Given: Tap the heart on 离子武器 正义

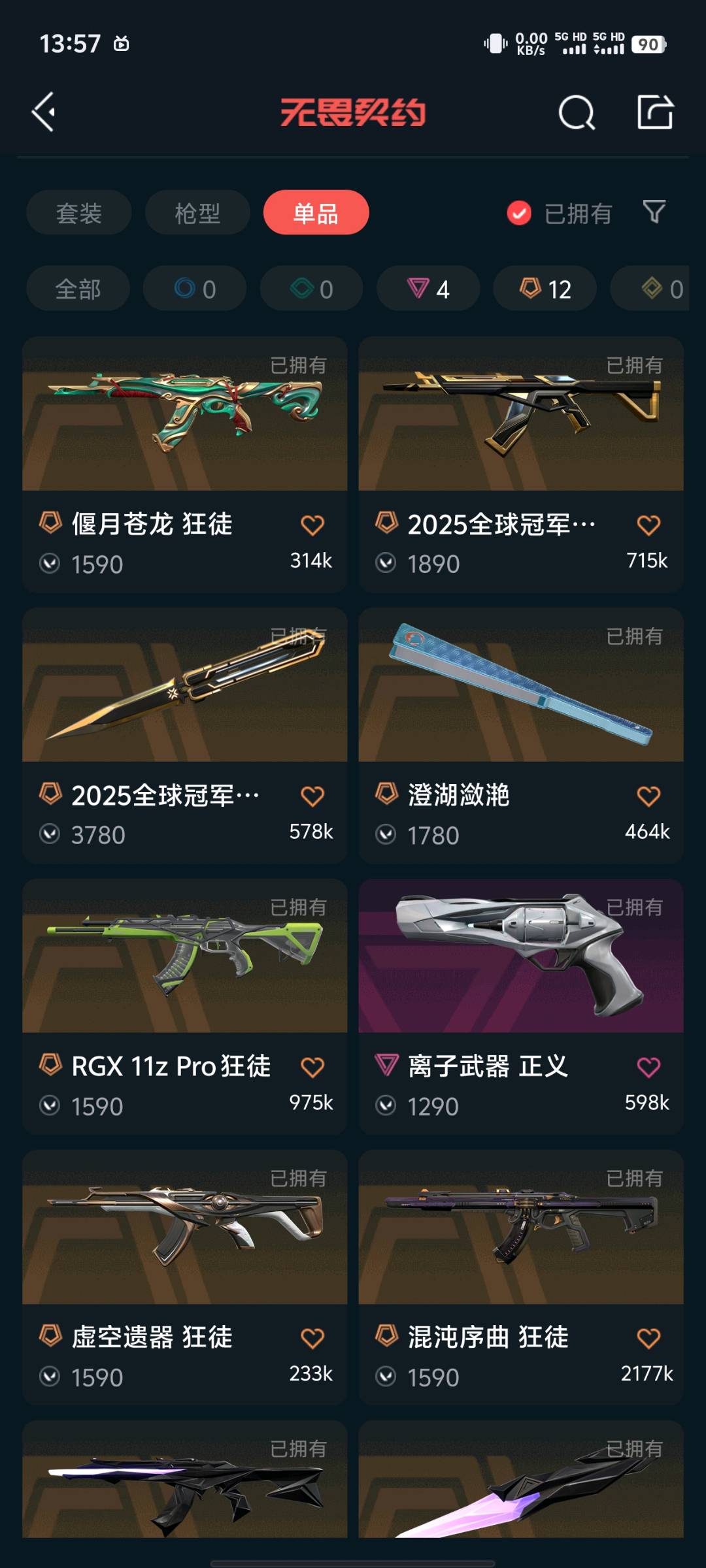Looking at the screenshot, I should tap(648, 1068).
